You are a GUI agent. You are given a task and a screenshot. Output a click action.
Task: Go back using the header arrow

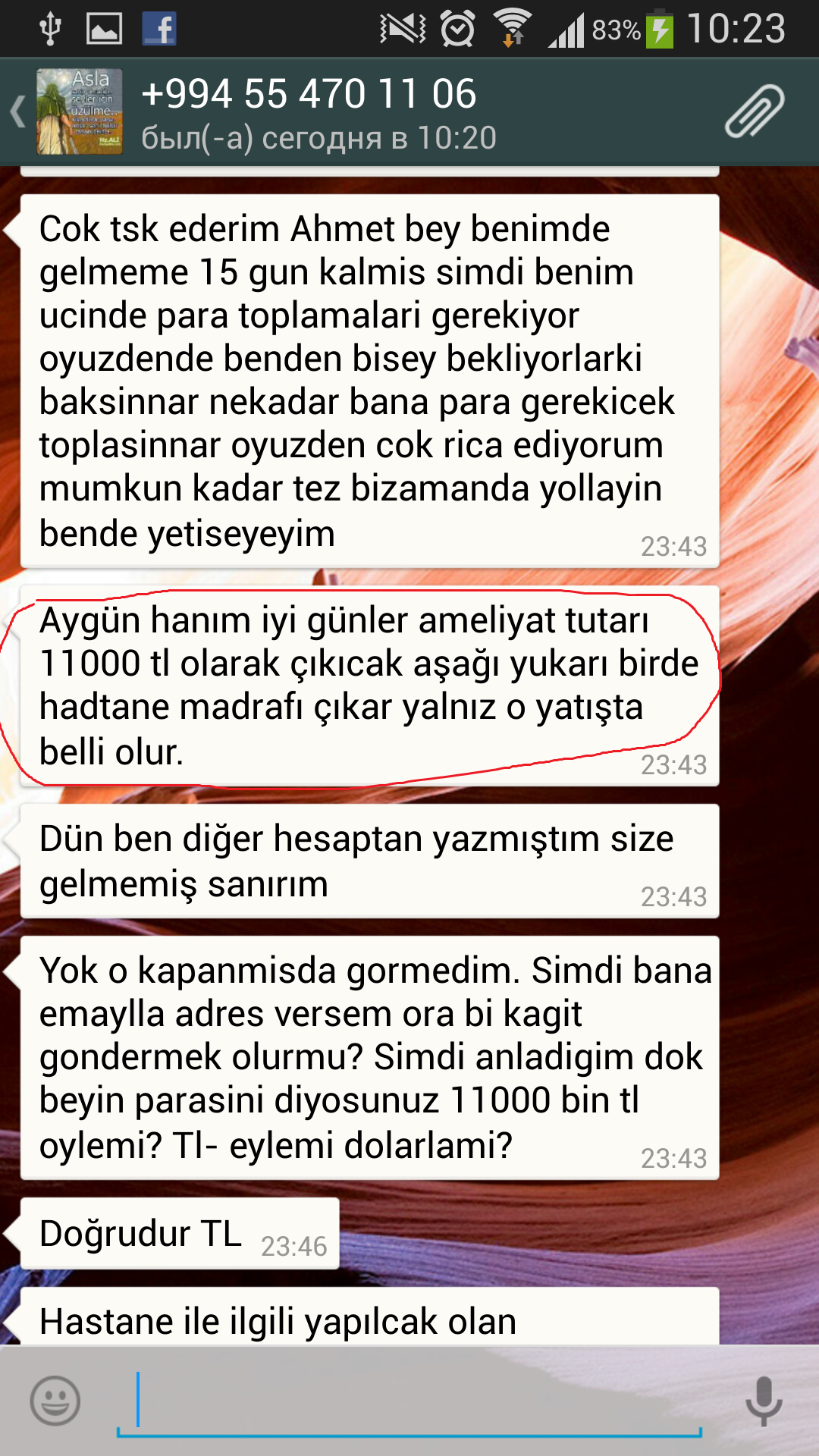click(x=18, y=111)
